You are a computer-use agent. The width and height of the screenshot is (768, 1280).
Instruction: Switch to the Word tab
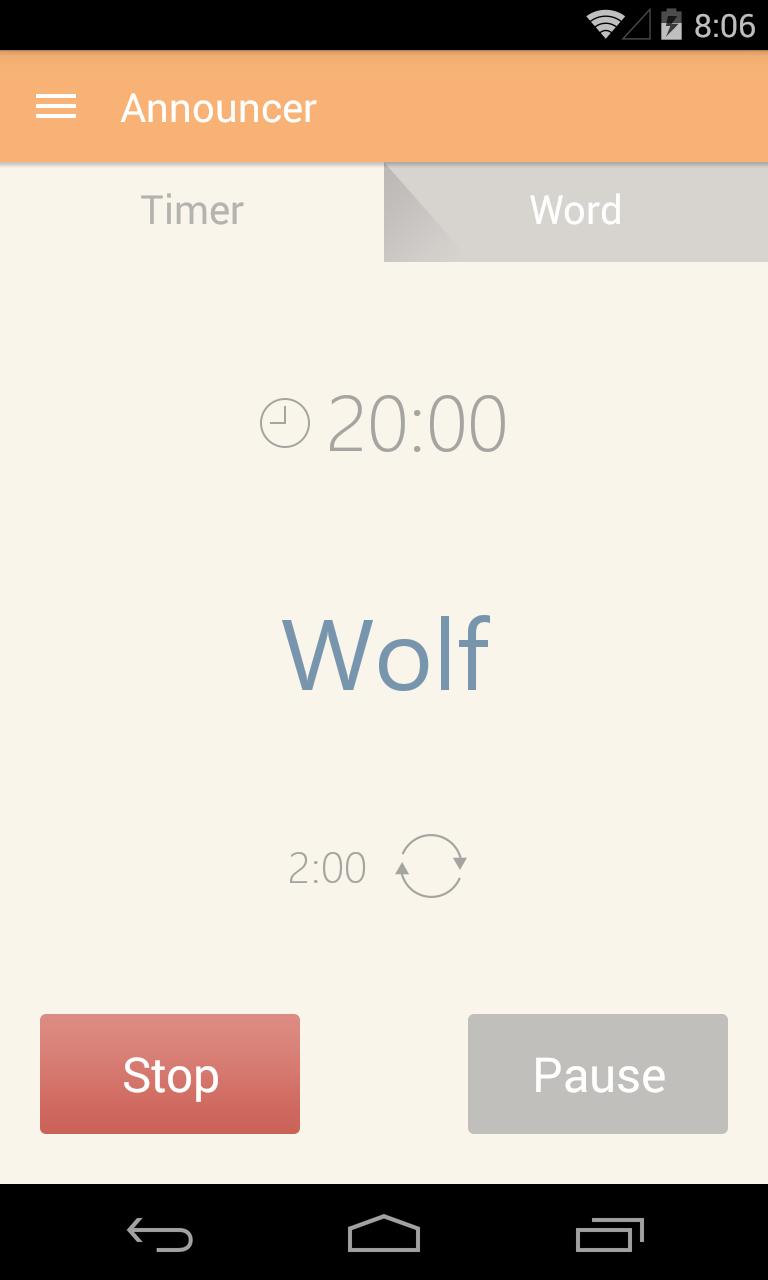point(576,211)
